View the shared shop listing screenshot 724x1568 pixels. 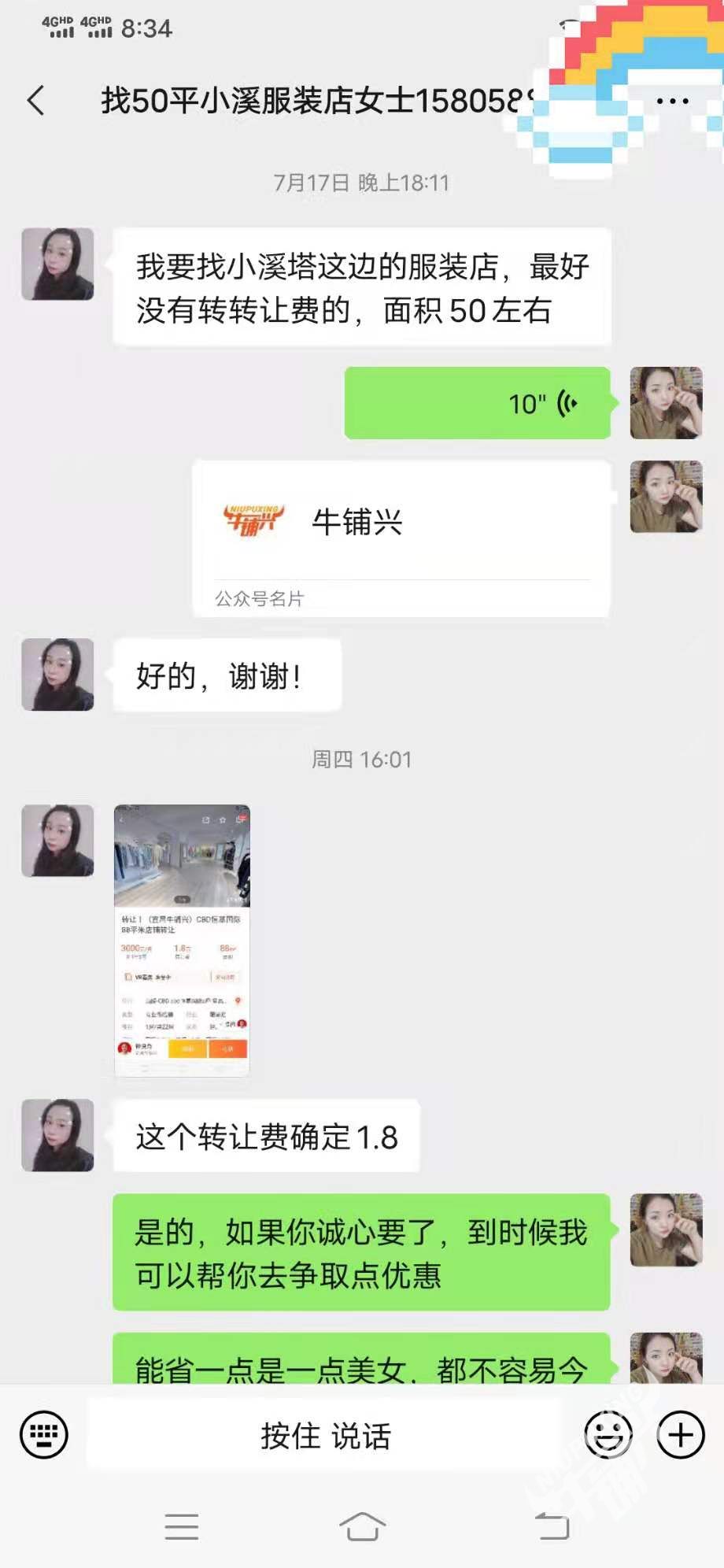tap(182, 940)
